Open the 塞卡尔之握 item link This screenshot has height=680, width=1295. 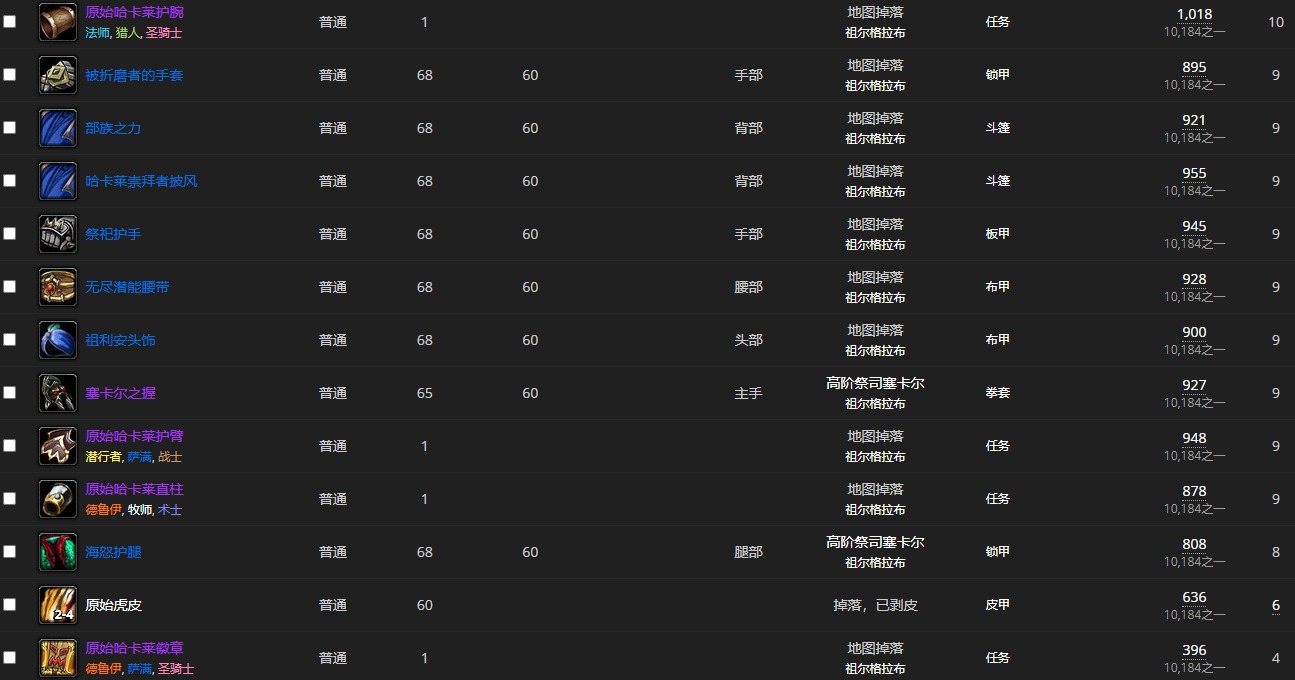[x=120, y=393]
